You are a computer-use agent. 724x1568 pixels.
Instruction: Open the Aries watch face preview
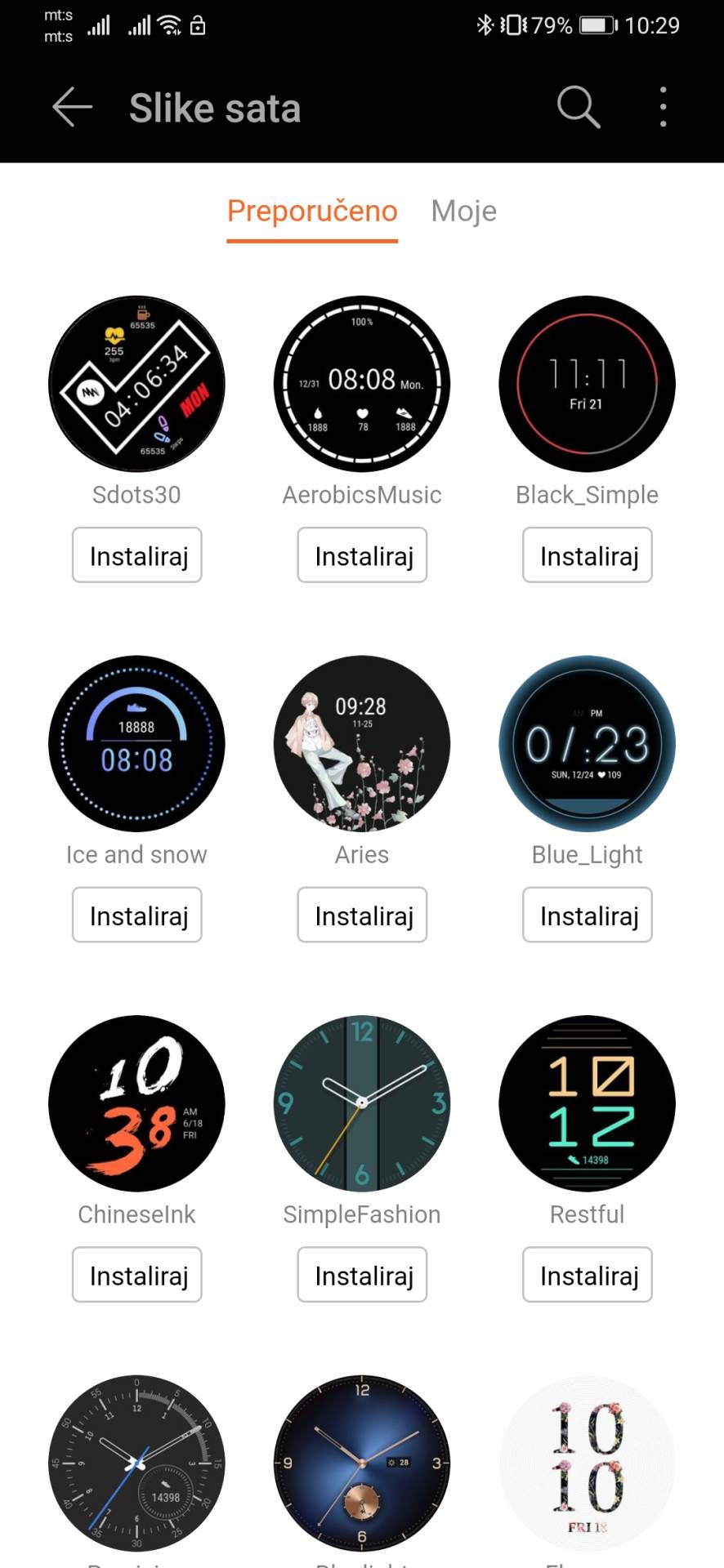click(x=362, y=743)
